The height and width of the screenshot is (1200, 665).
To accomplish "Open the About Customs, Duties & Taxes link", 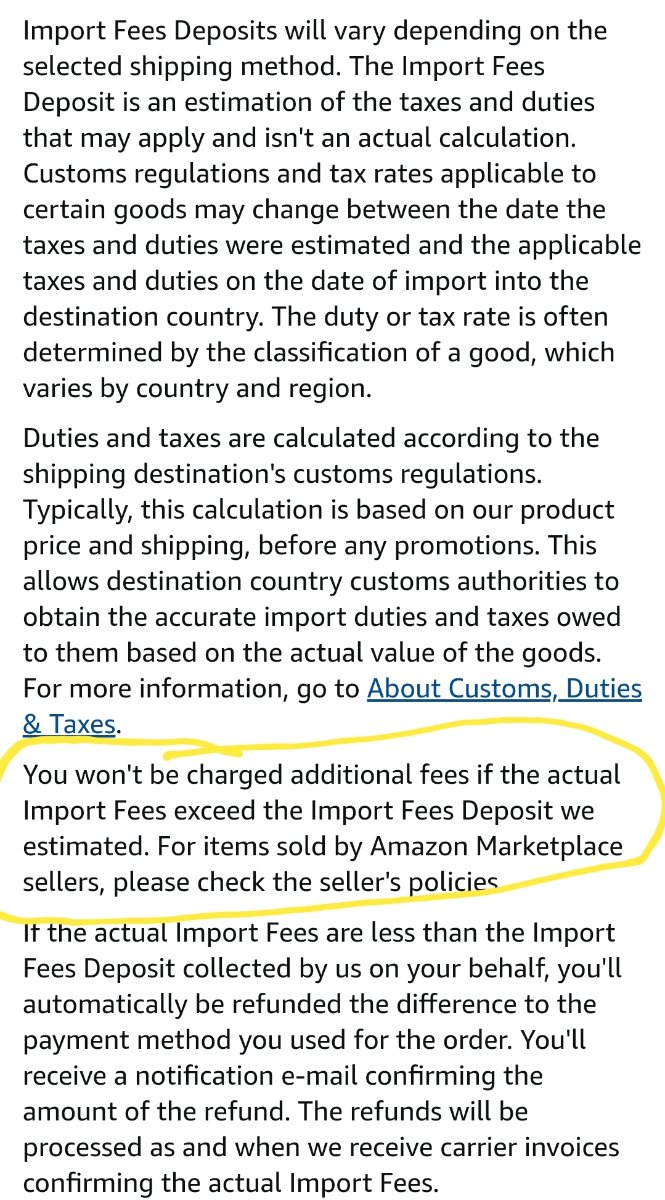I will pos(504,689).
